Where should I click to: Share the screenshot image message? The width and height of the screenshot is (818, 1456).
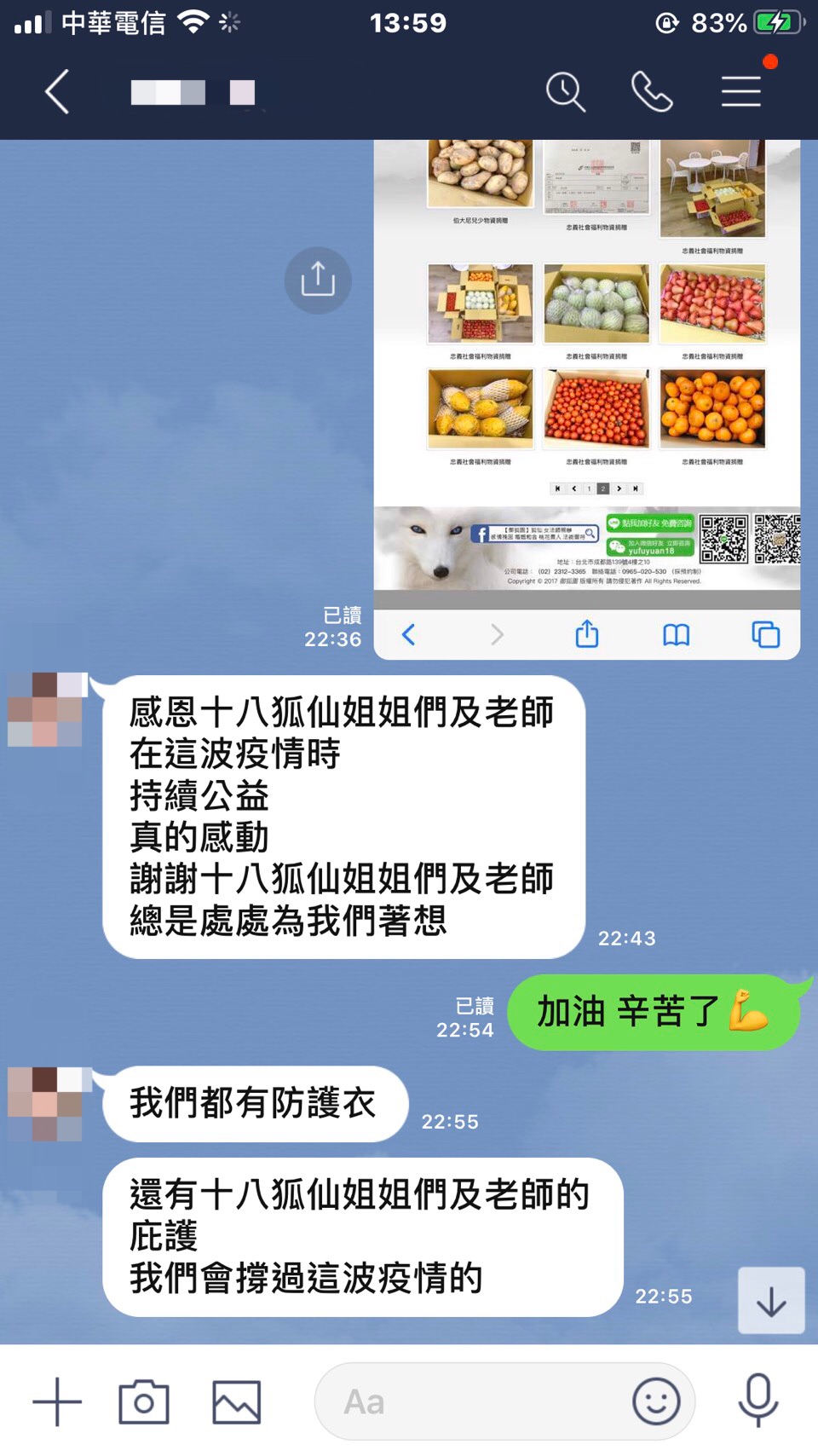tap(318, 280)
